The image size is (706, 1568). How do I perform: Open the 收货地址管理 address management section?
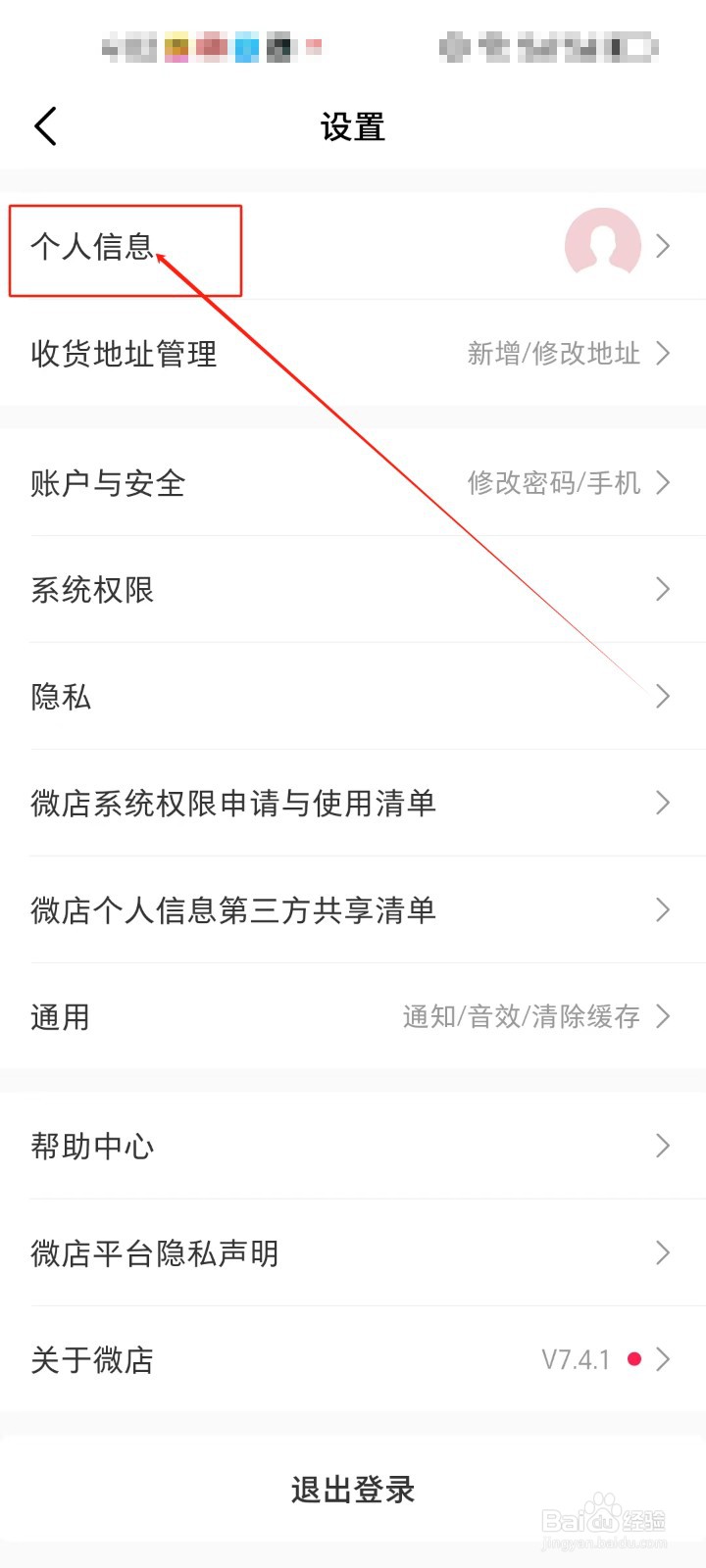pos(123,354)
